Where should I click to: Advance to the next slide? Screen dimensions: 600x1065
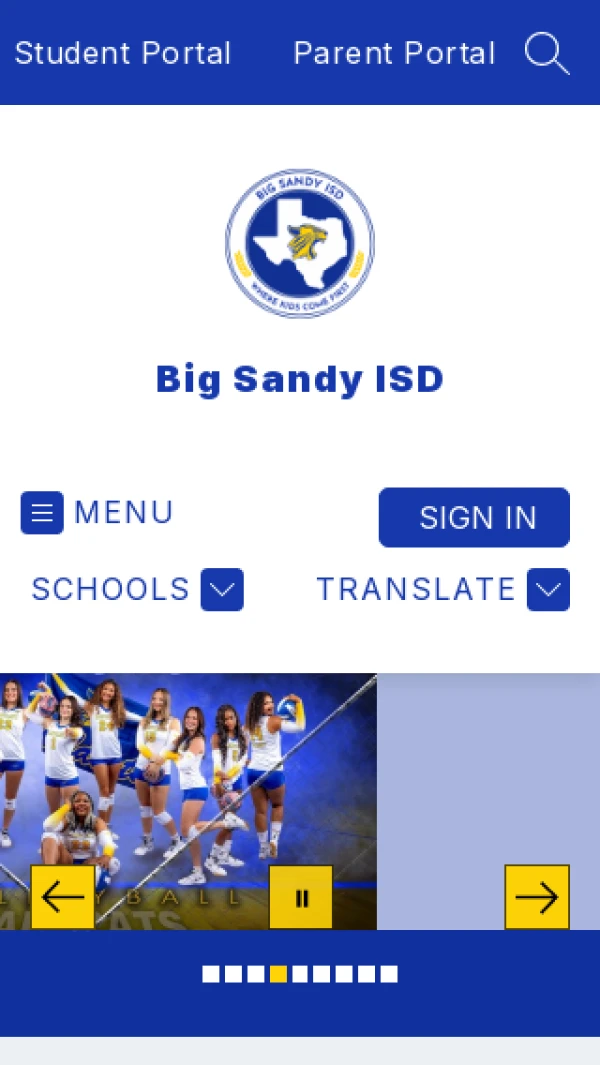pos(537,897)
